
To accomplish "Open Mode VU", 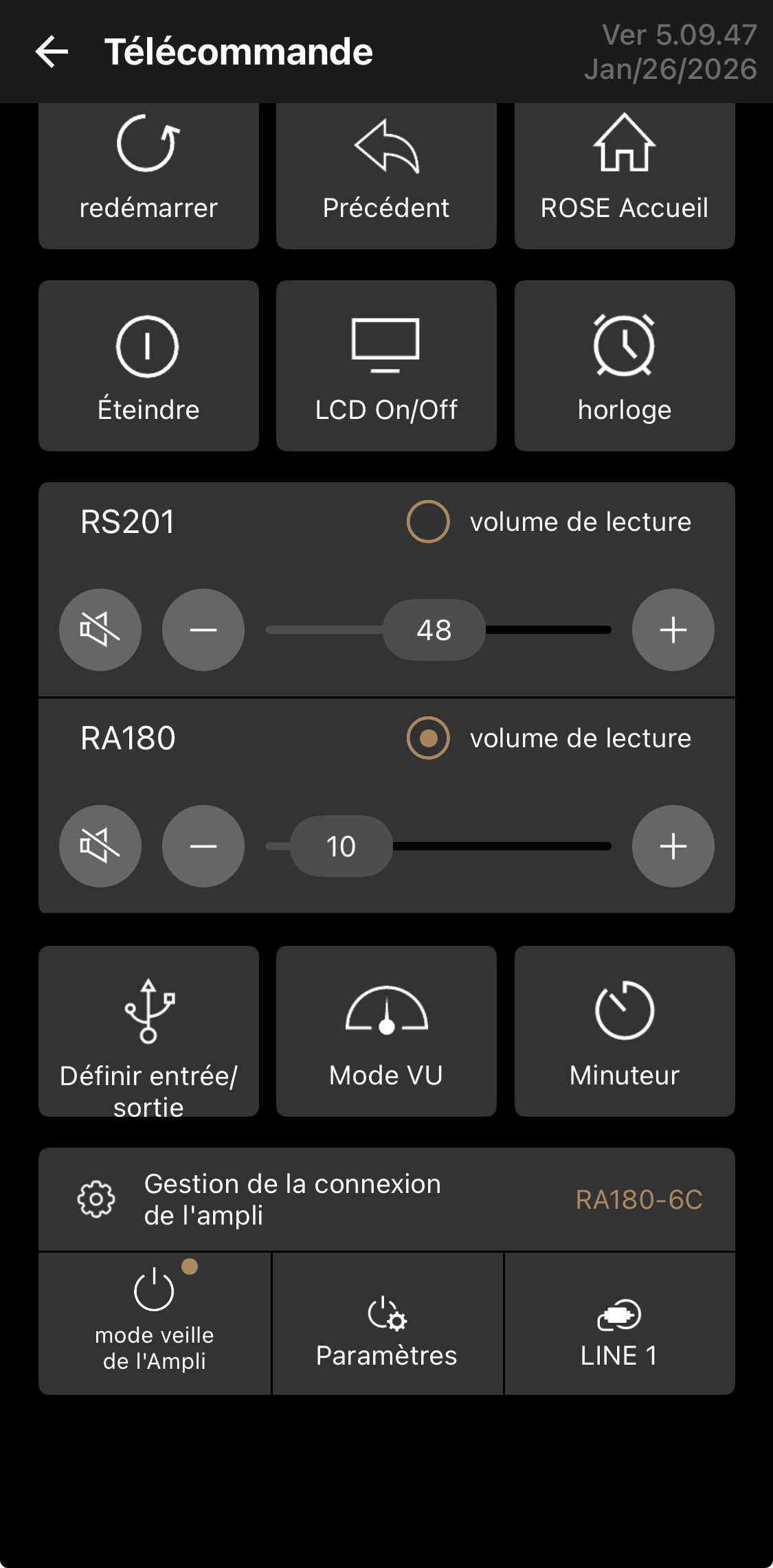I will 386,1031.
